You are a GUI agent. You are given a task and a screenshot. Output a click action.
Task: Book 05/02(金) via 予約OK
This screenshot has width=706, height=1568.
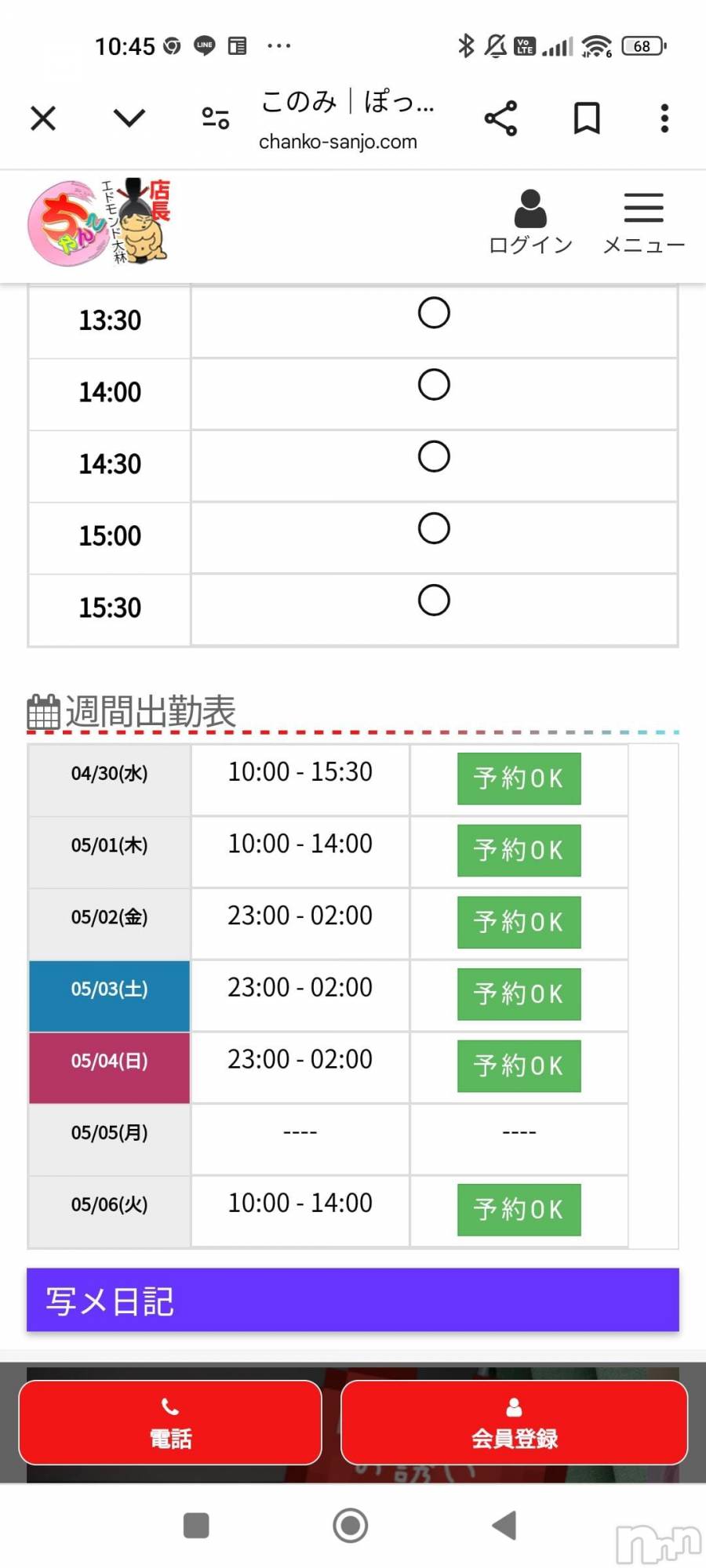(519, 922)
